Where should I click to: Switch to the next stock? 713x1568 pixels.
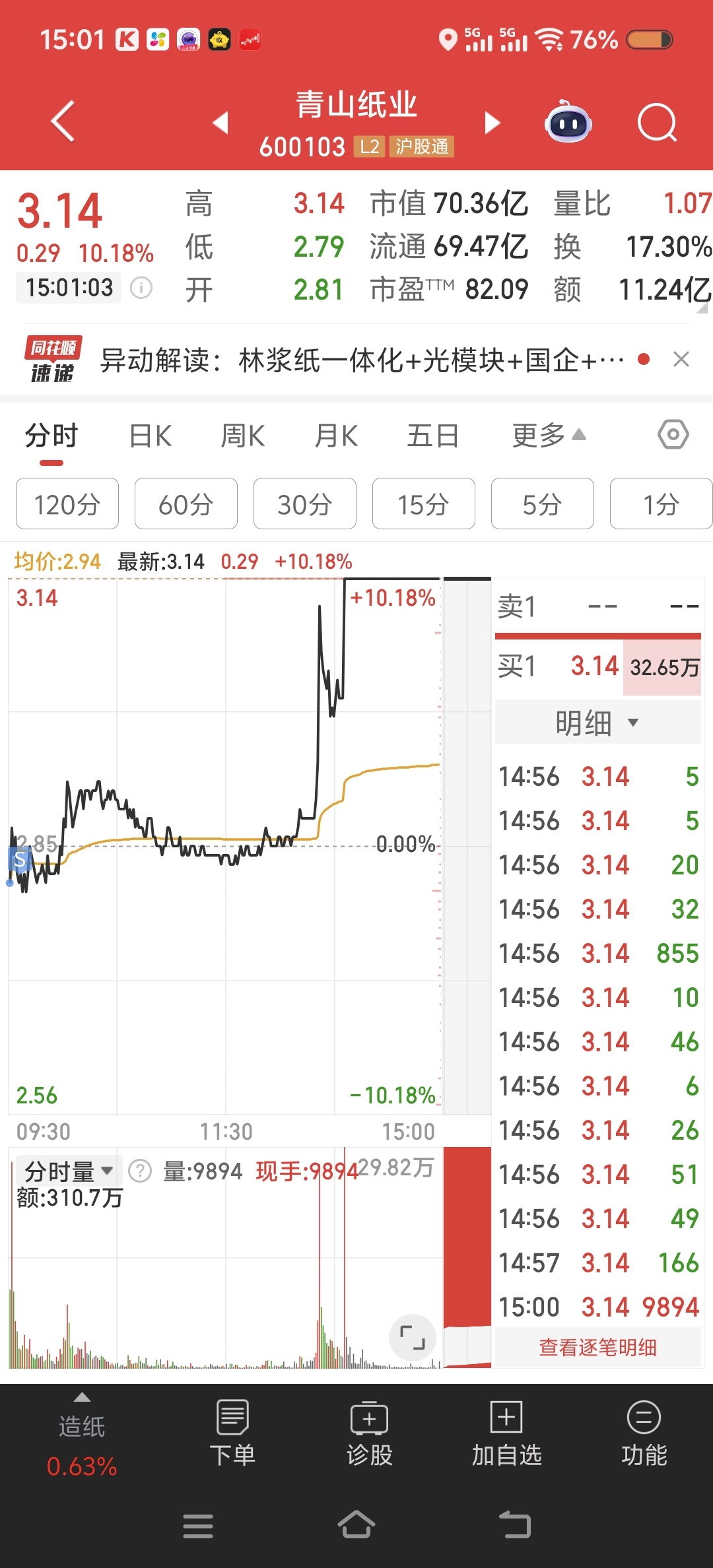pyautogui.click(x=492, y=123)
